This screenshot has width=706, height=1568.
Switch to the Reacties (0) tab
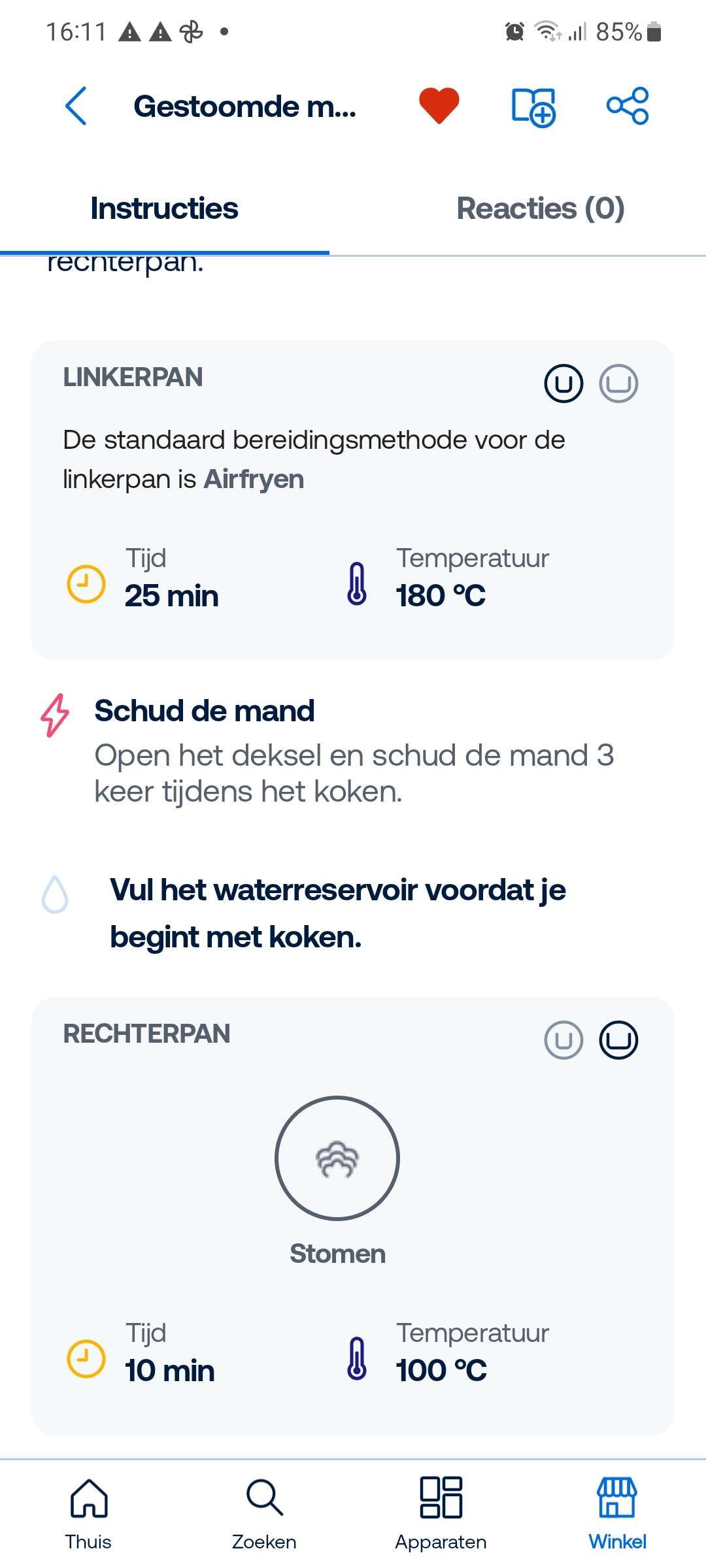541,208
